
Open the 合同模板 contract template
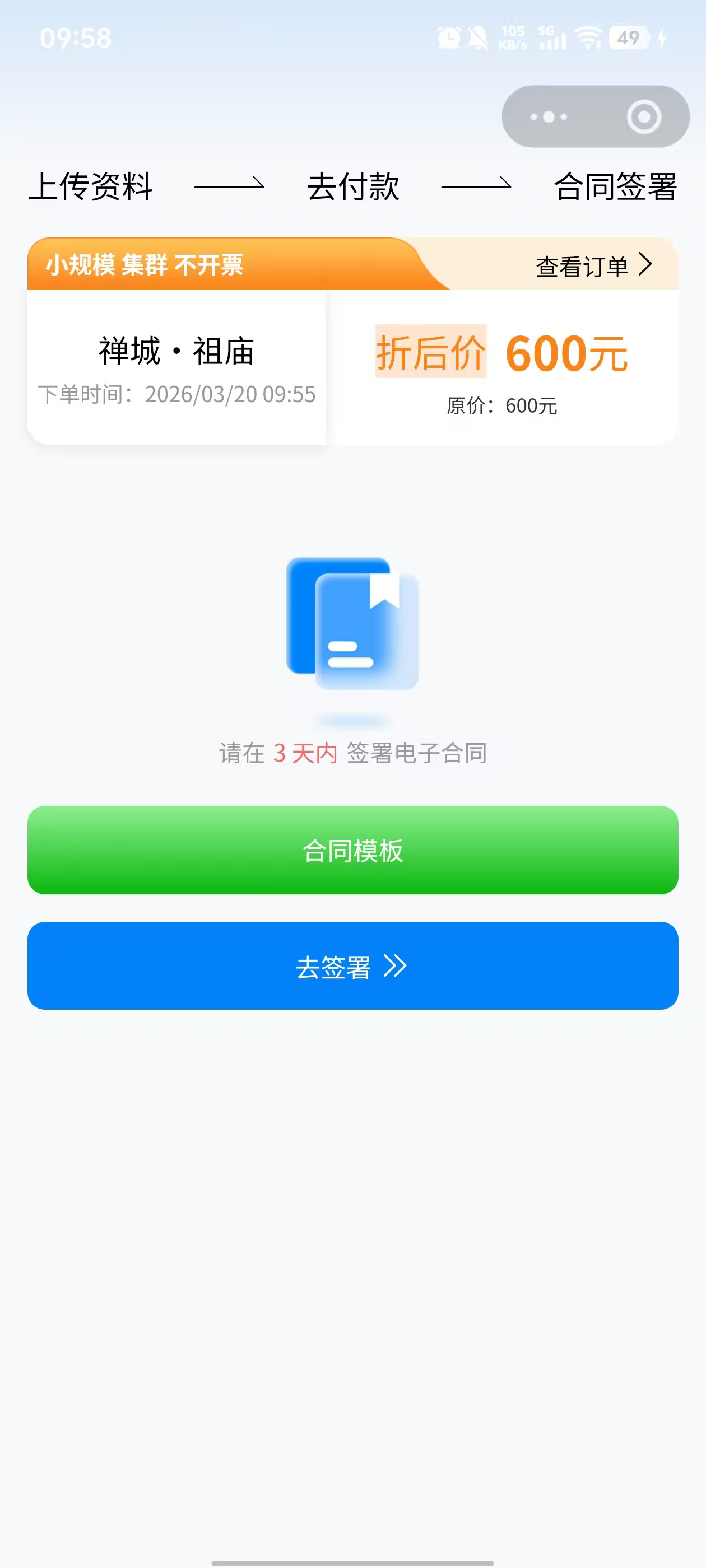(x=352, y=850)
